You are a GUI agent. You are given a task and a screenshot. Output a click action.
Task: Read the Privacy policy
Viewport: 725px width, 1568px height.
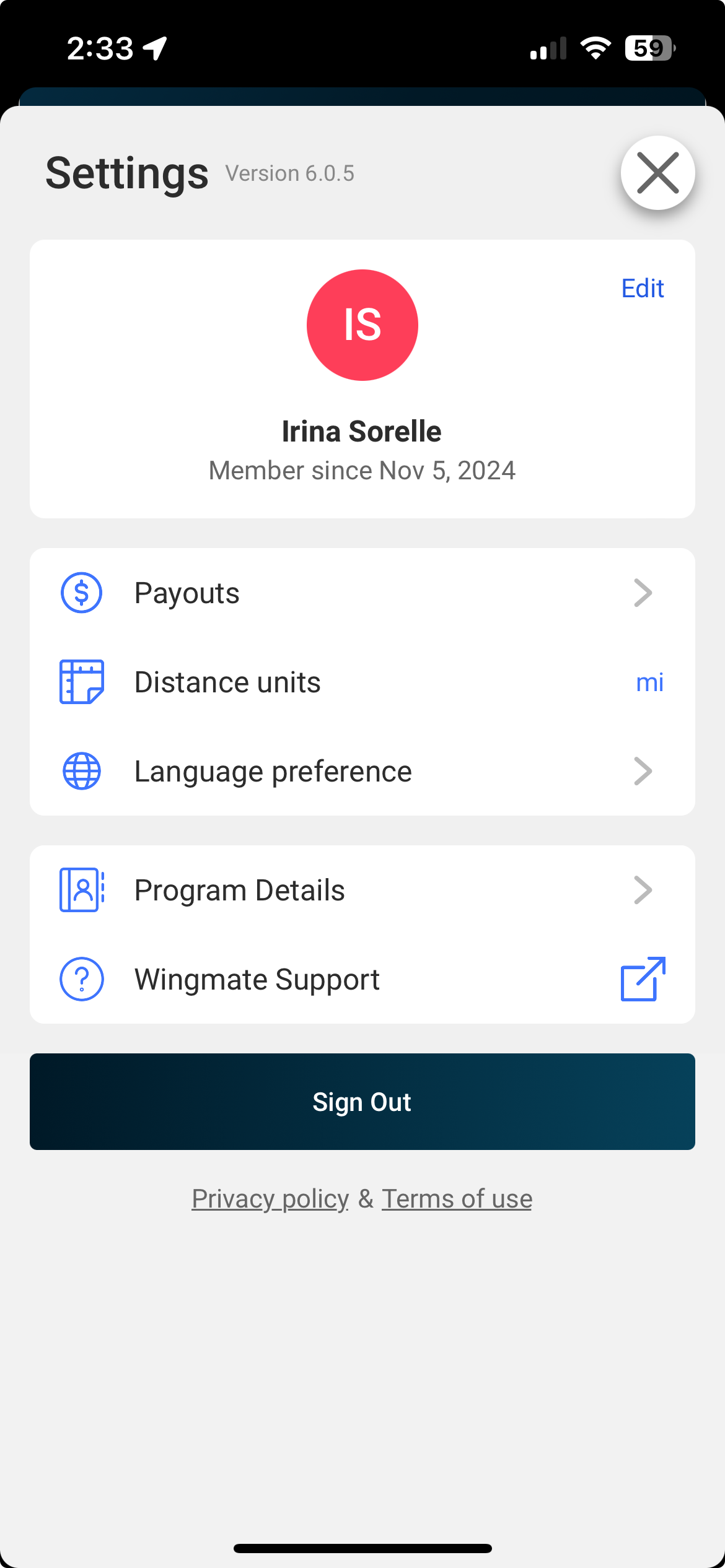pos(270,1198)
